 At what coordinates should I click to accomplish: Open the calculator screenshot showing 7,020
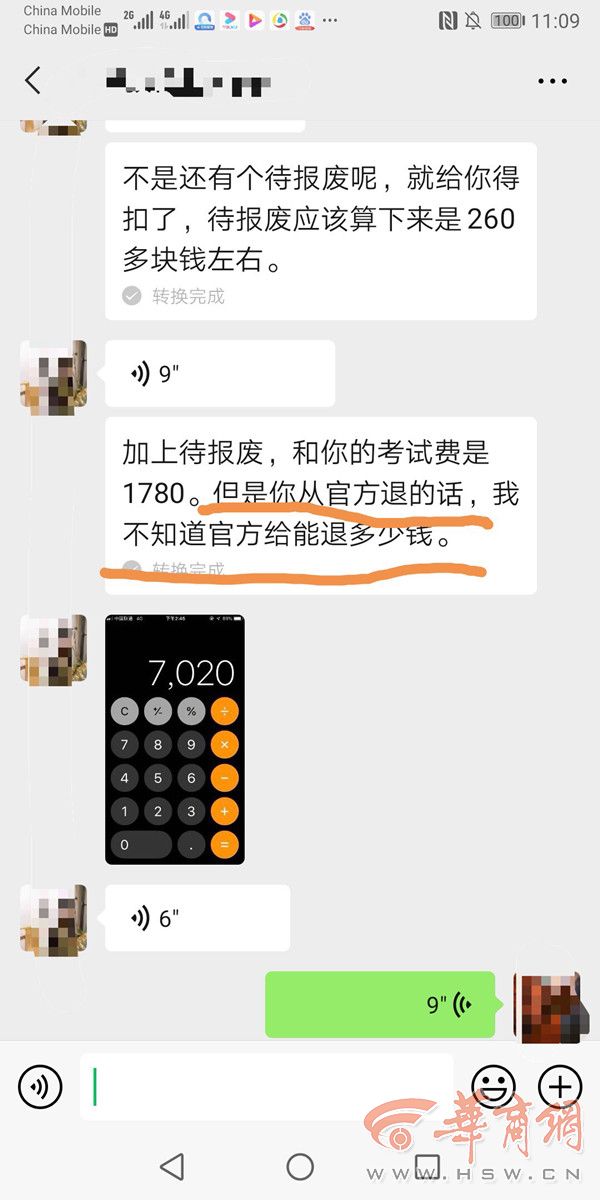174,739
